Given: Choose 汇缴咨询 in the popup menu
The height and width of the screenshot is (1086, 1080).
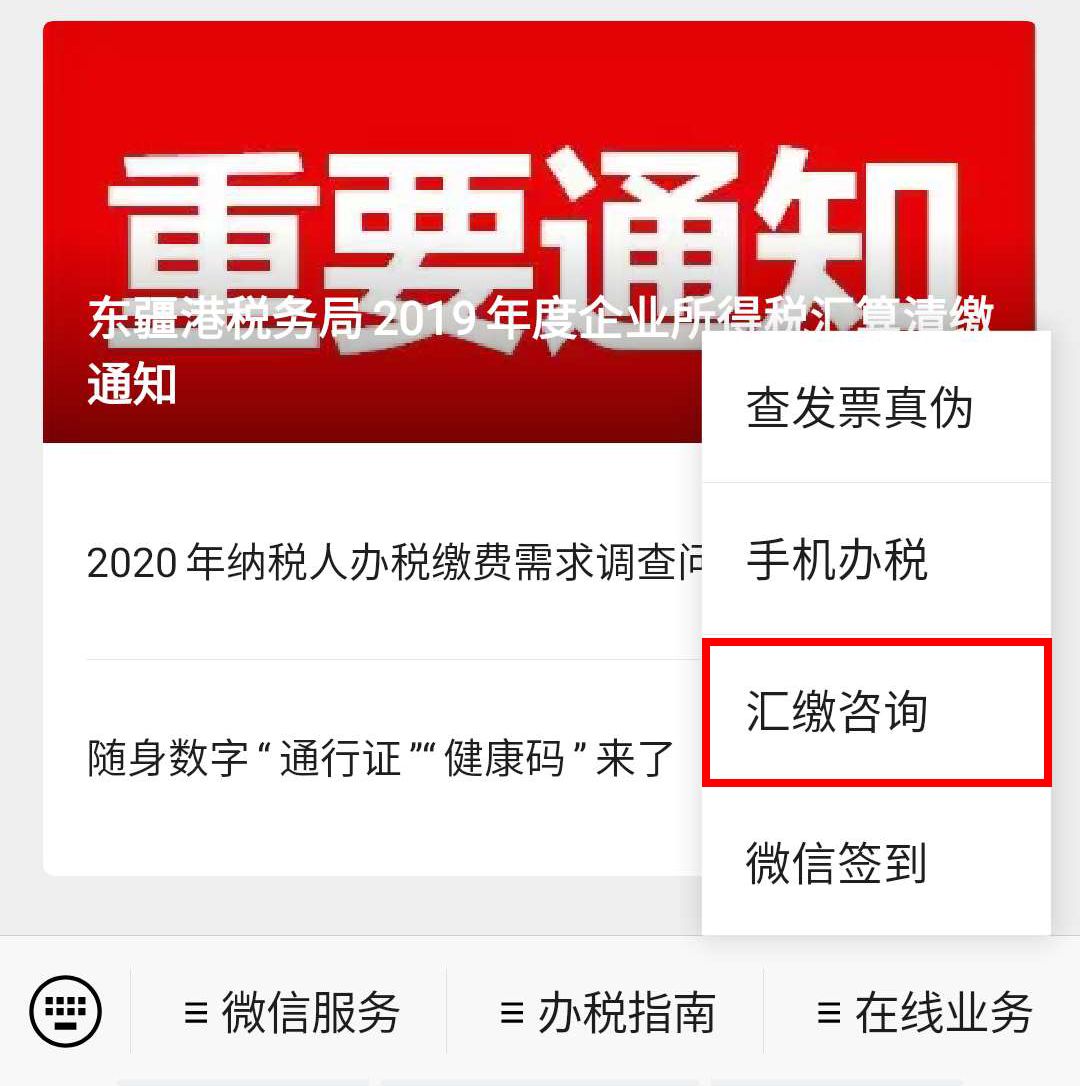Looking at the screenshot, I should [x=876, y=712].
